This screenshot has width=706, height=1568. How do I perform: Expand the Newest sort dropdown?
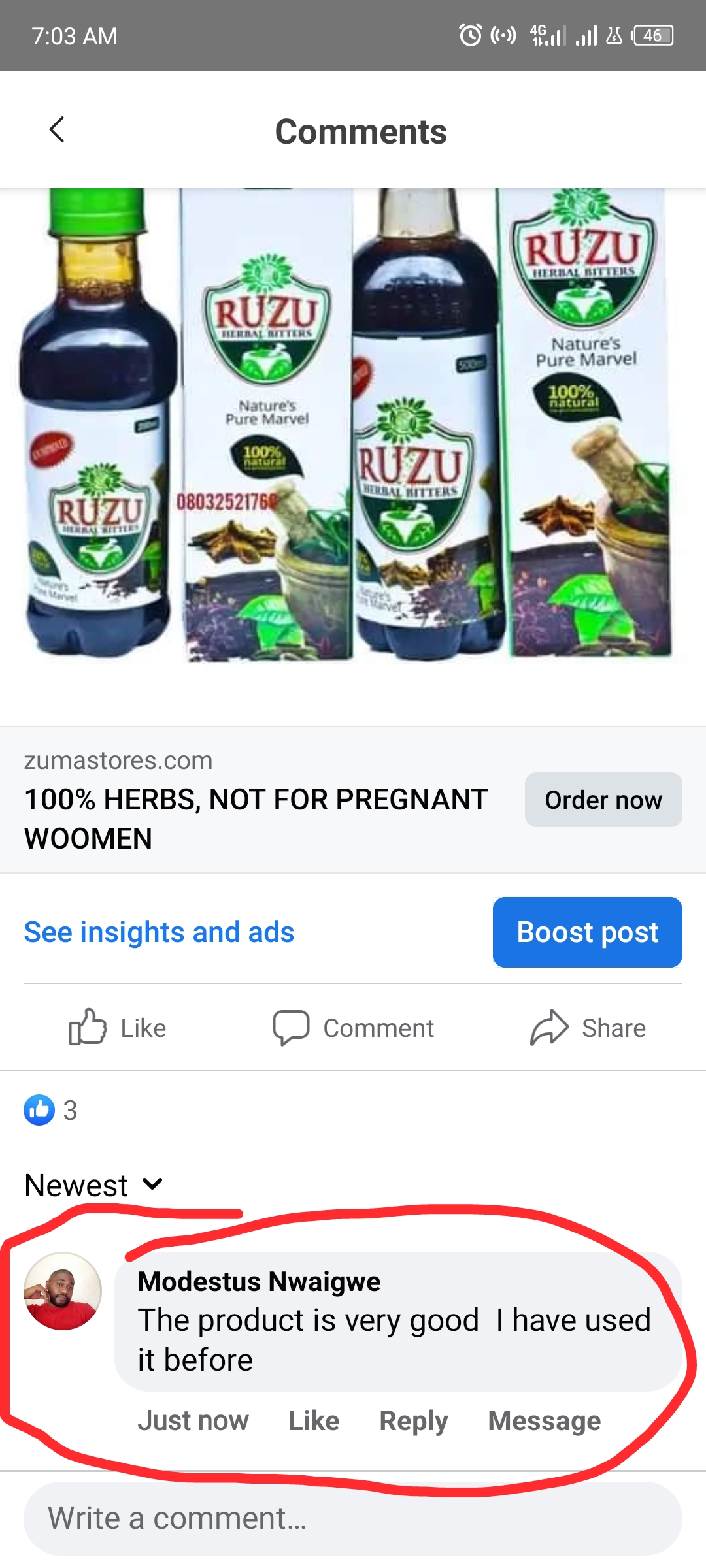pyautogui.click(x=93, y=1185)
